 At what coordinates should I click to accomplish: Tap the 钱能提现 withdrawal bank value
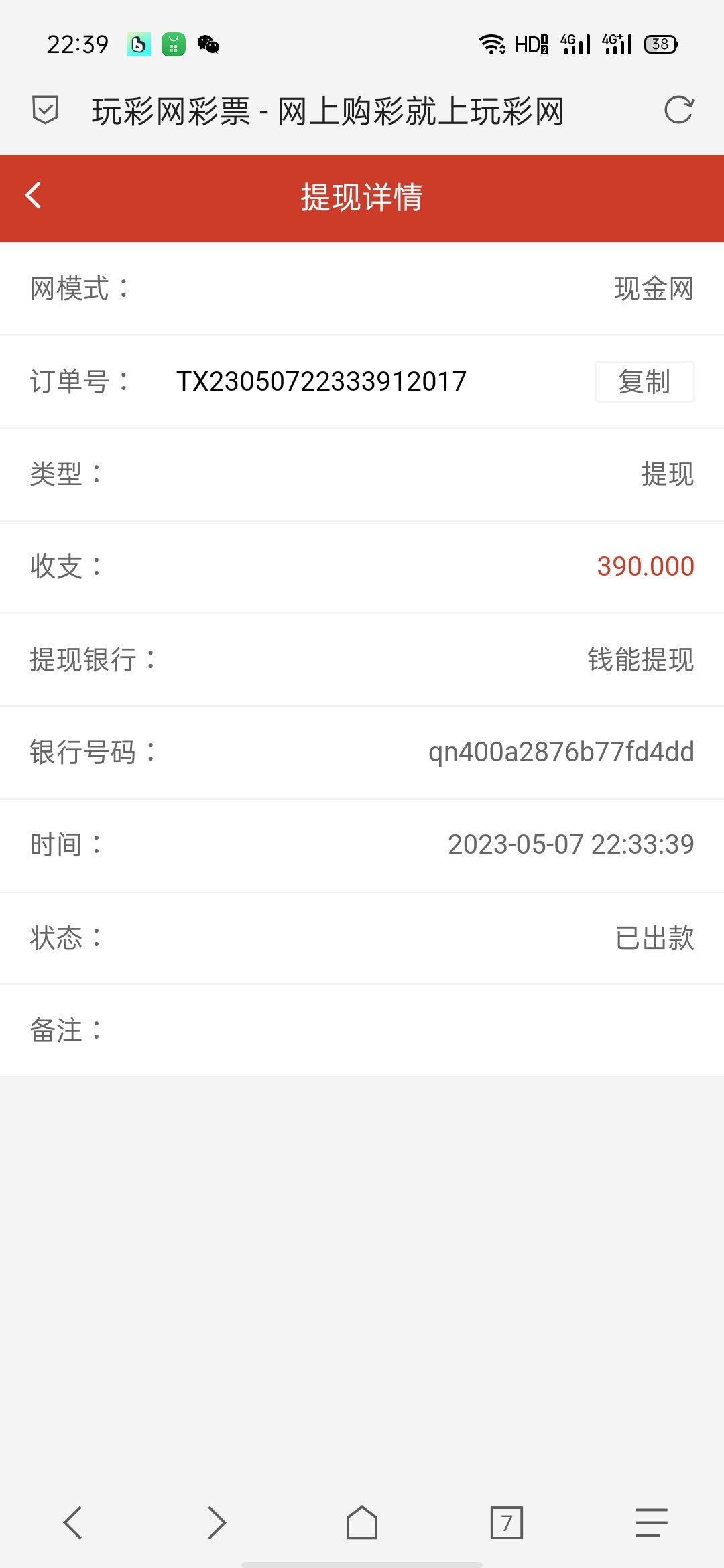(639, 660)
